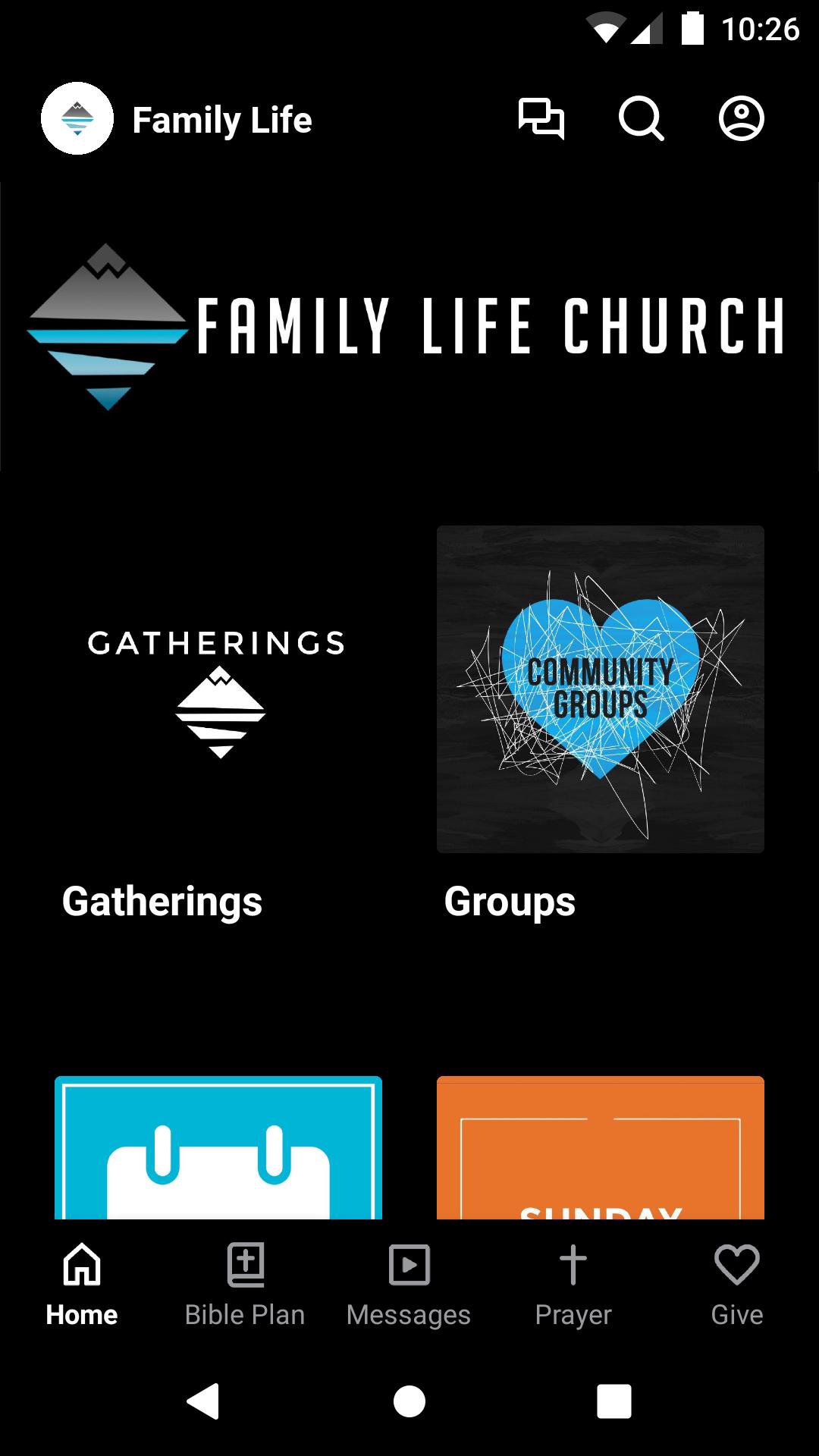Viewport: 819px width, 1456px height.
Task: Tap the system back button
Action: (203, 1401)
